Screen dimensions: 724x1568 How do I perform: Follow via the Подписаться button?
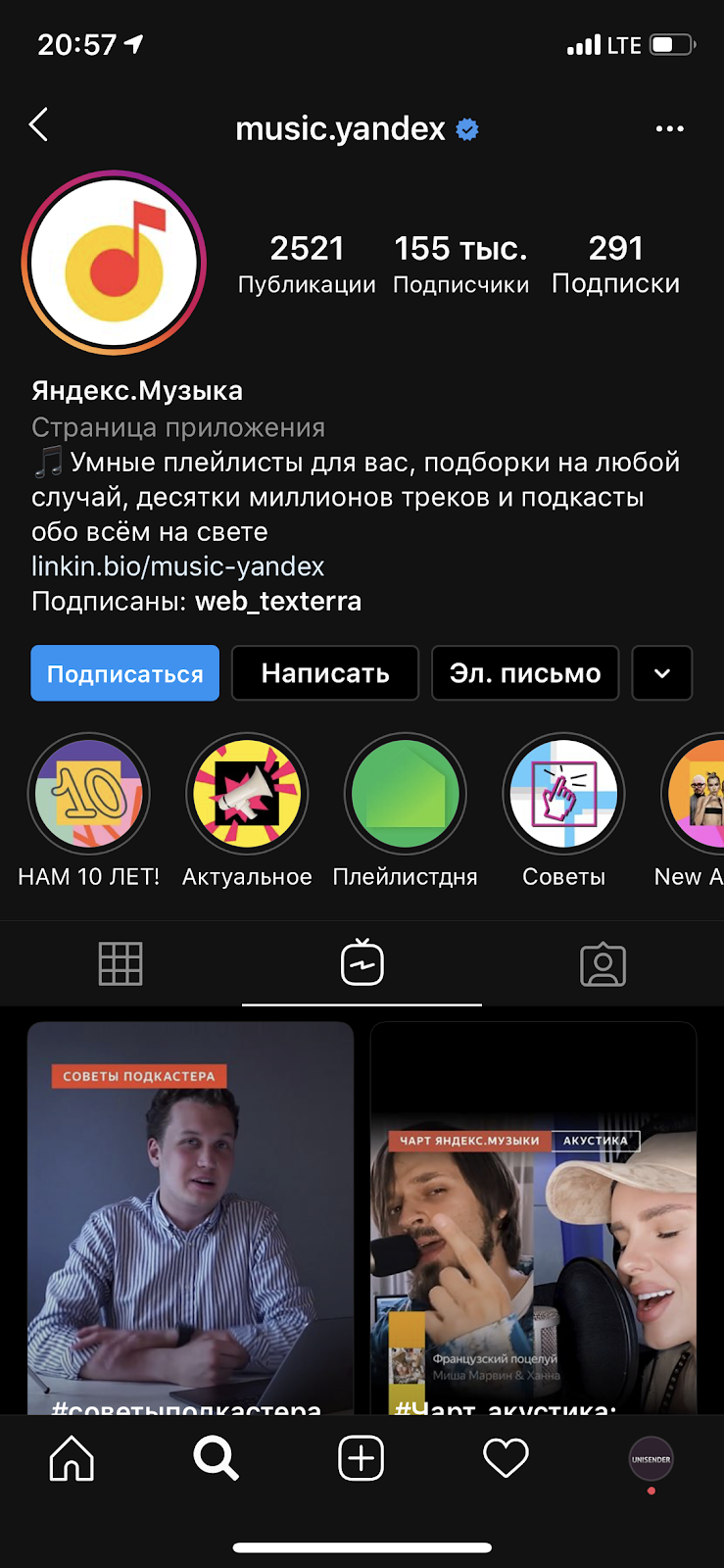point(124,673)
